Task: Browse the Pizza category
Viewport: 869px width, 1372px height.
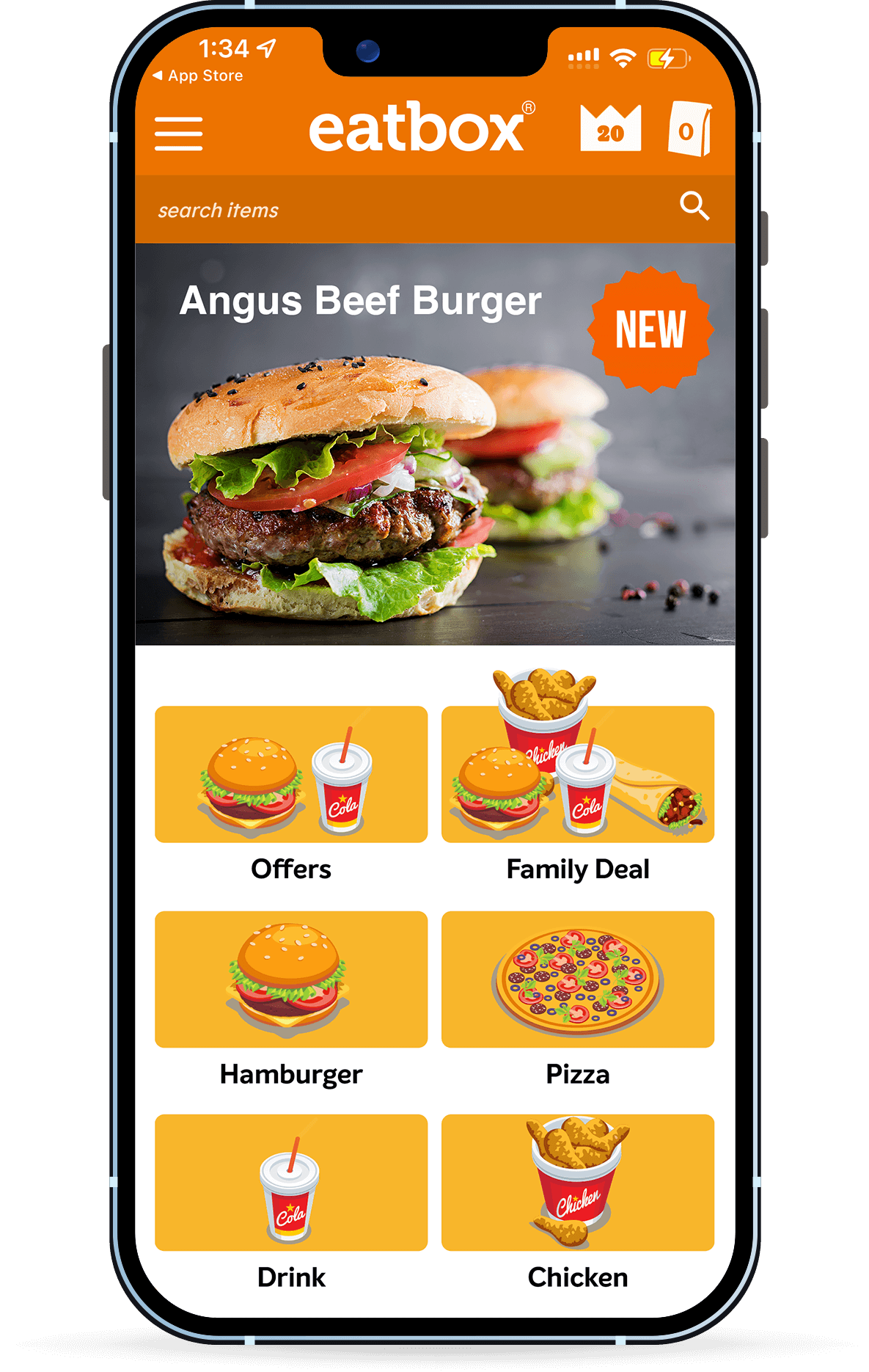Action: [577, 979]
